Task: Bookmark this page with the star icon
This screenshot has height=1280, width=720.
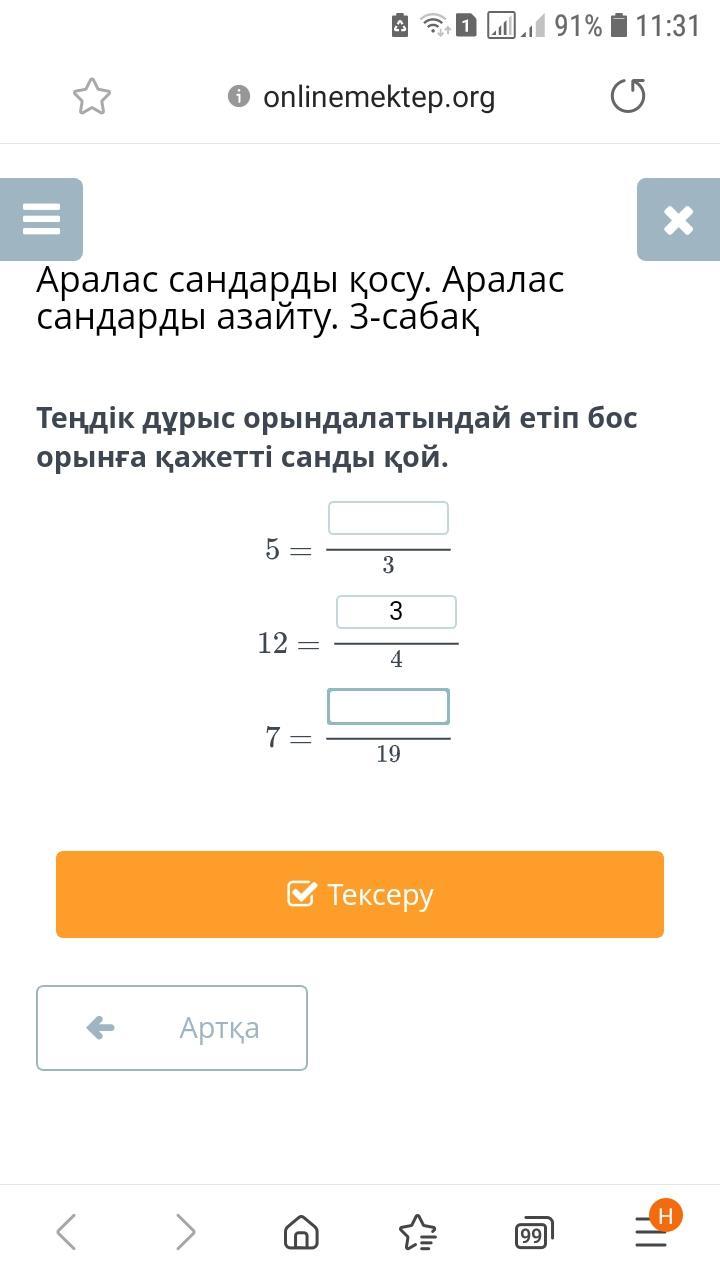Action: 92,97
